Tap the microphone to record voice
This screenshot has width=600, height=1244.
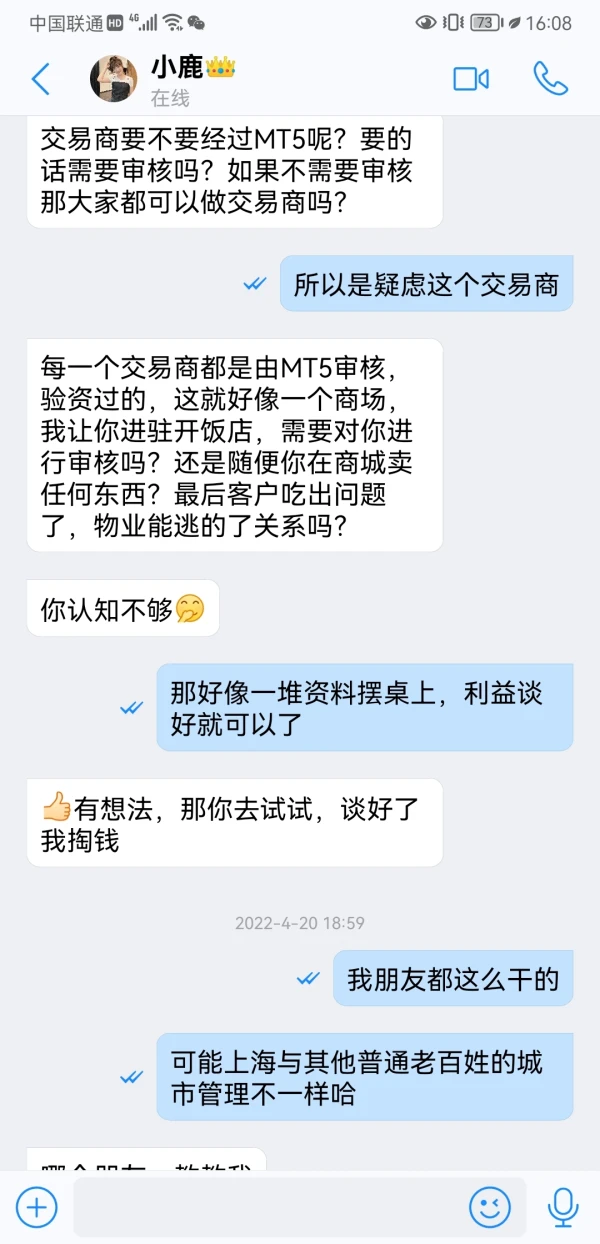point(563,1207)
